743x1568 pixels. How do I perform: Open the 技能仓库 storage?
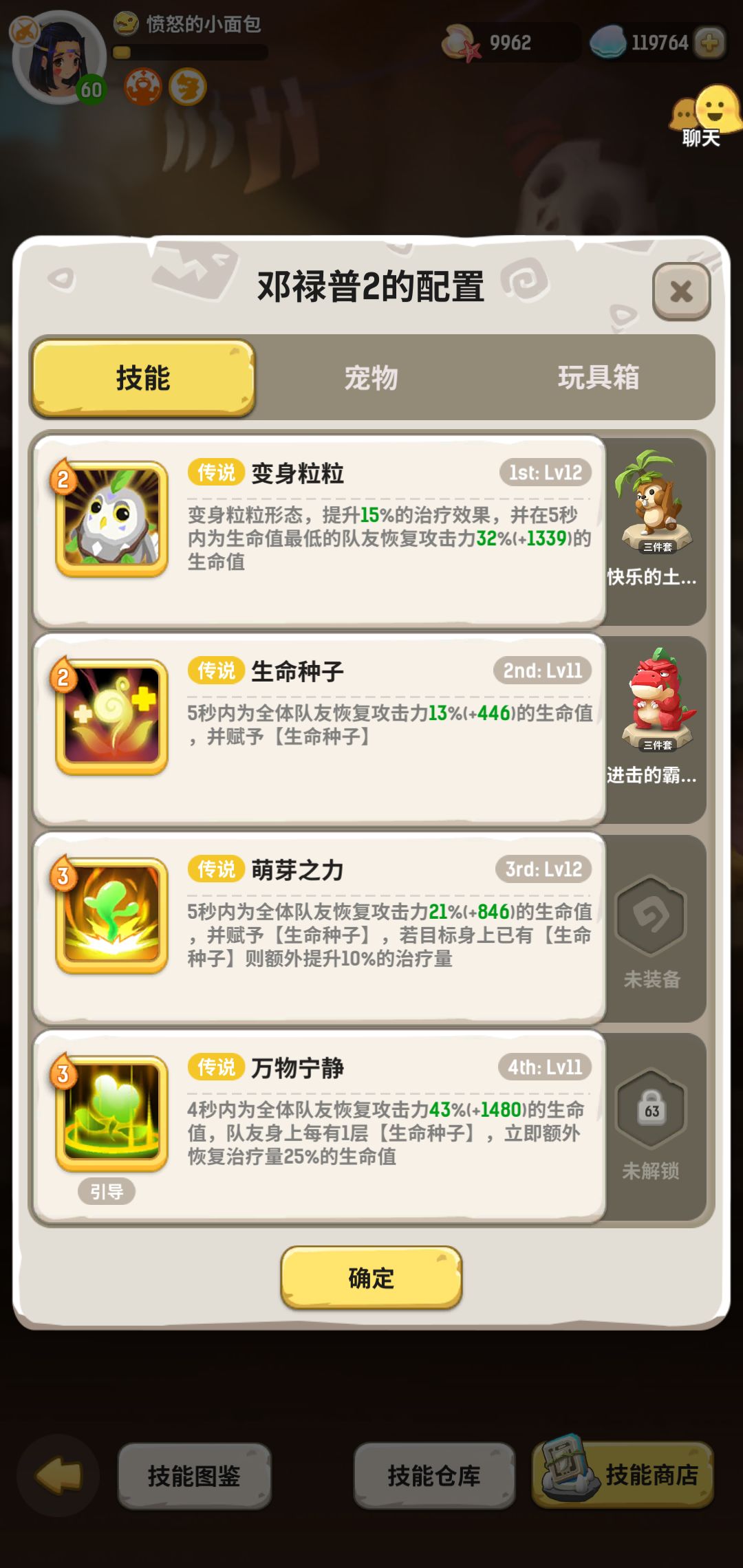(434, 1473)
